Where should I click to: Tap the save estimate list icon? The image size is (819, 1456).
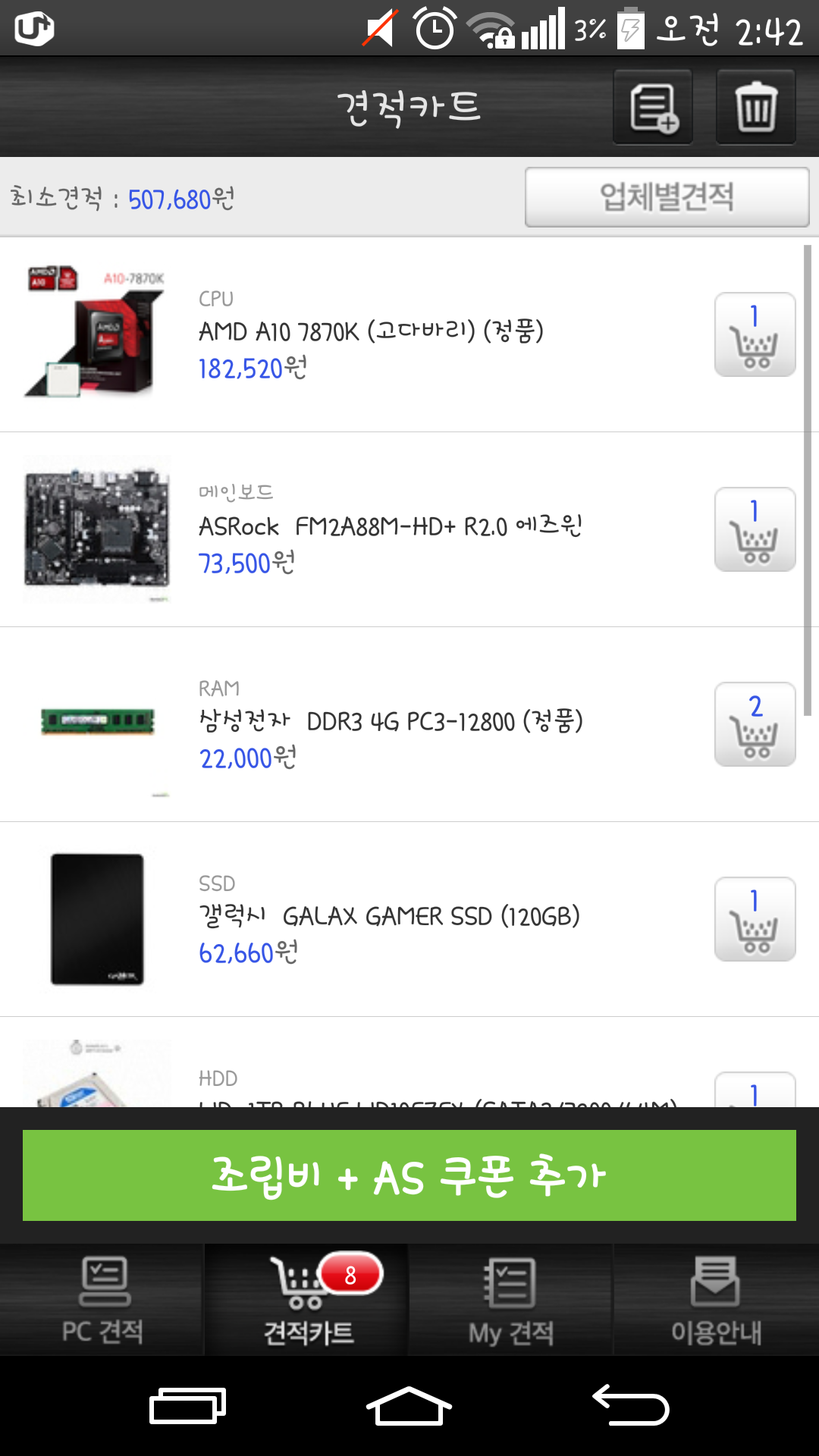(x=653, y=107)
